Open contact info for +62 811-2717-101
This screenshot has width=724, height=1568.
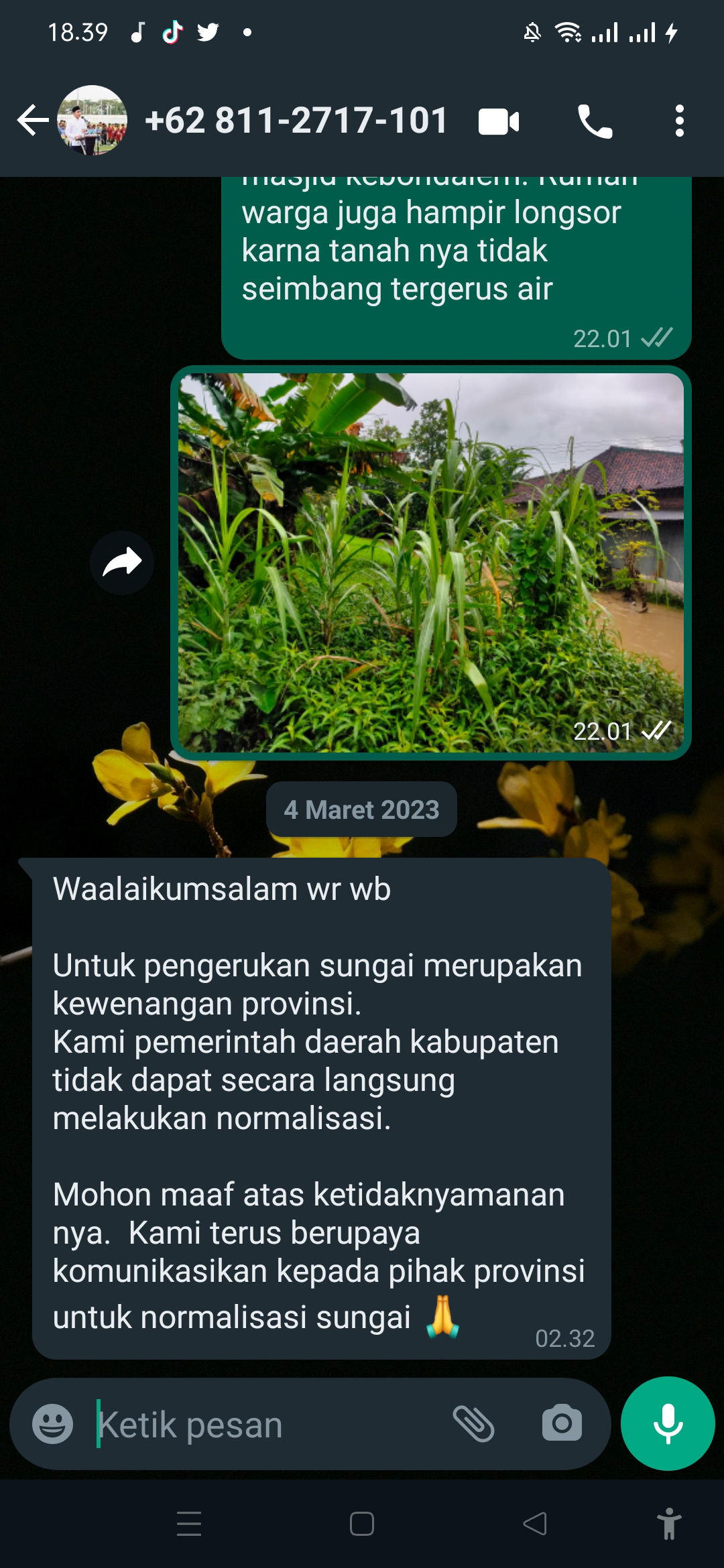[296, 121]
